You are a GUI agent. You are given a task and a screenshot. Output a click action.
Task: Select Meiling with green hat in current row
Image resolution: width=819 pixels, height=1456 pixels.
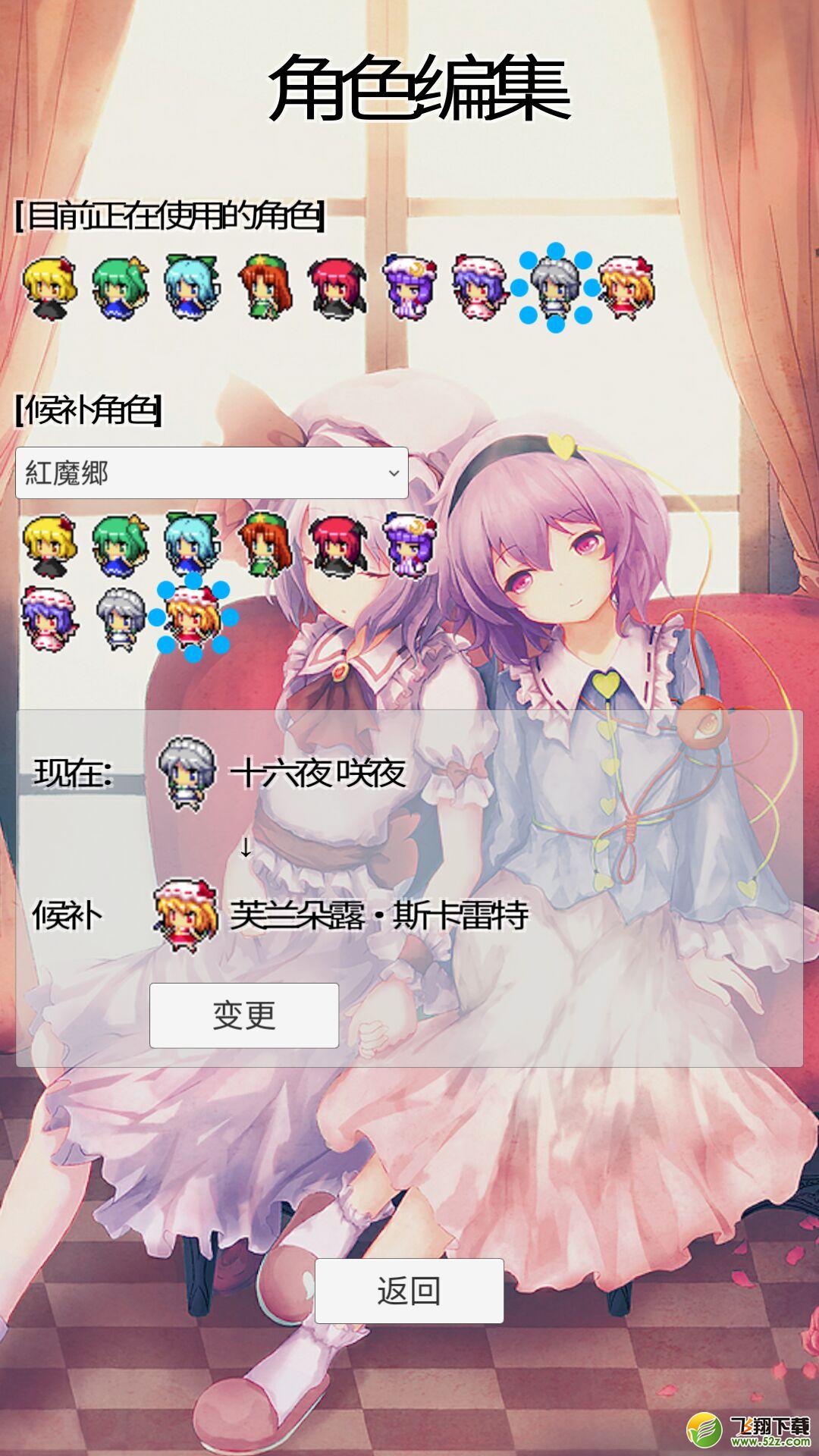(265, 287)
